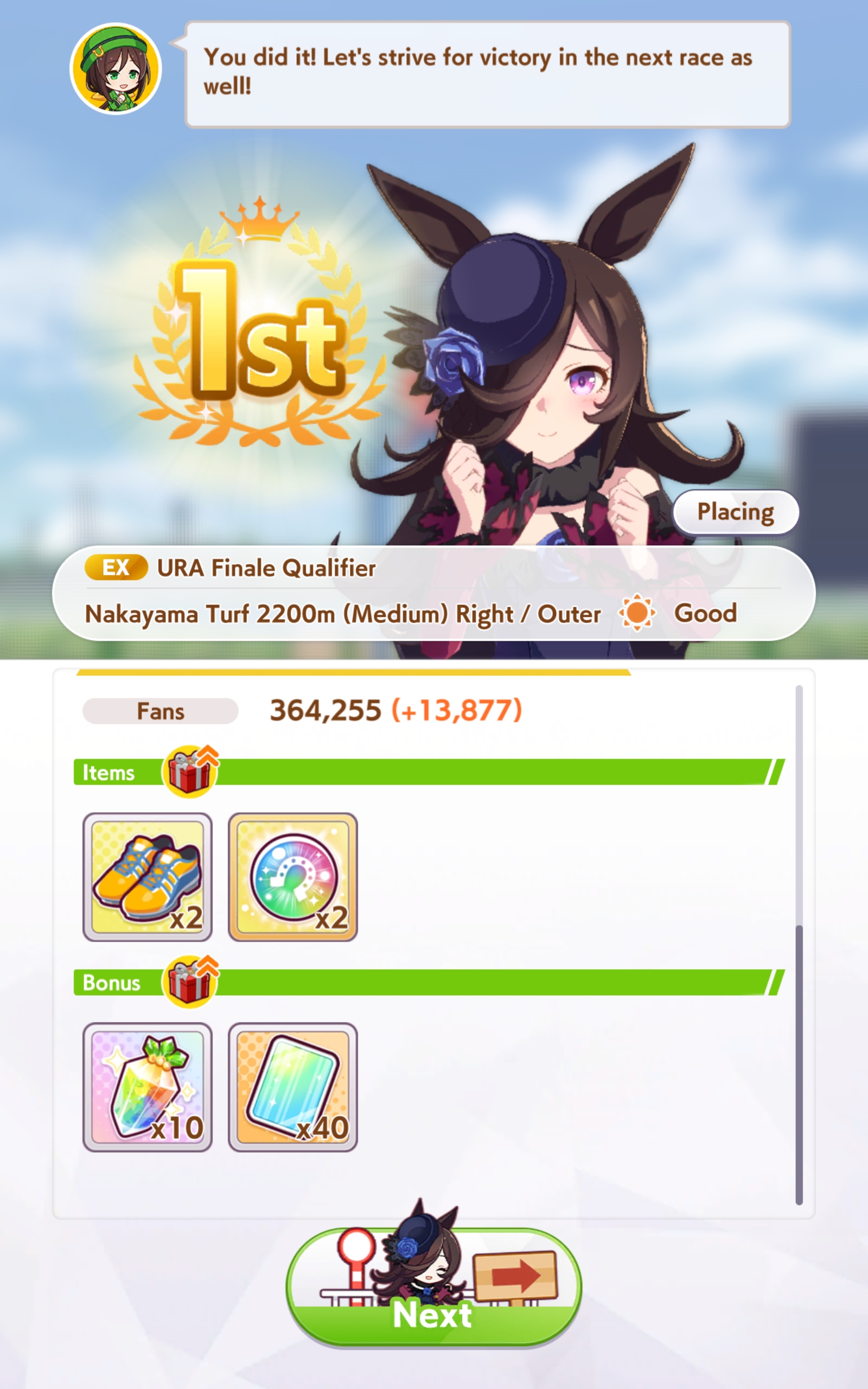Tap the running shoes x2 item
868x1389 pixels.
[x=148, y=877]
